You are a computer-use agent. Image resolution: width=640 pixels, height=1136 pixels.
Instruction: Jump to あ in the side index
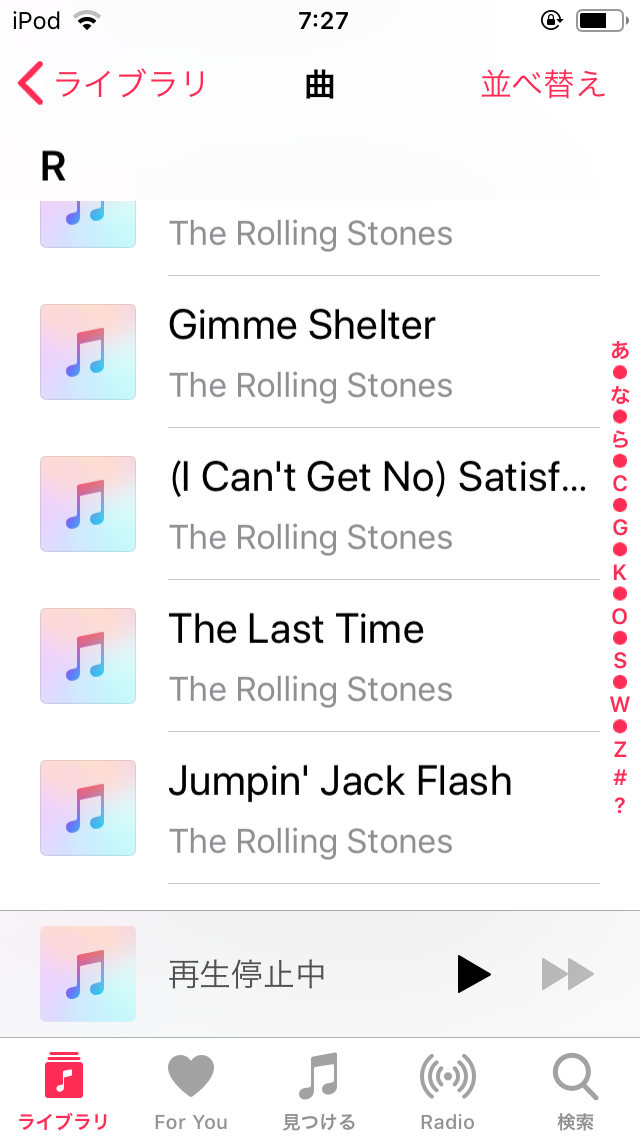coord(620,351)
